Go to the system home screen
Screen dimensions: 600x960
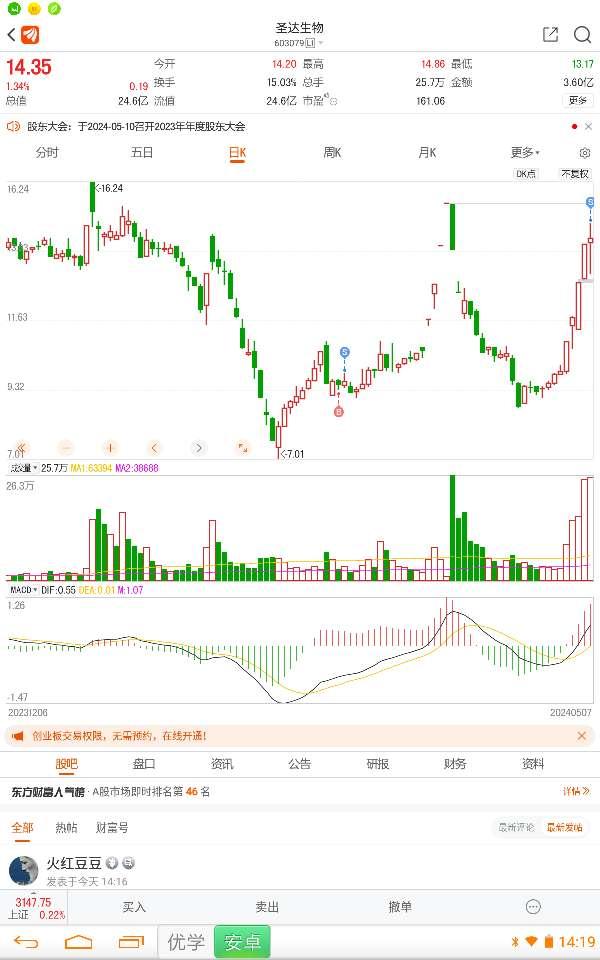(78, 942)
